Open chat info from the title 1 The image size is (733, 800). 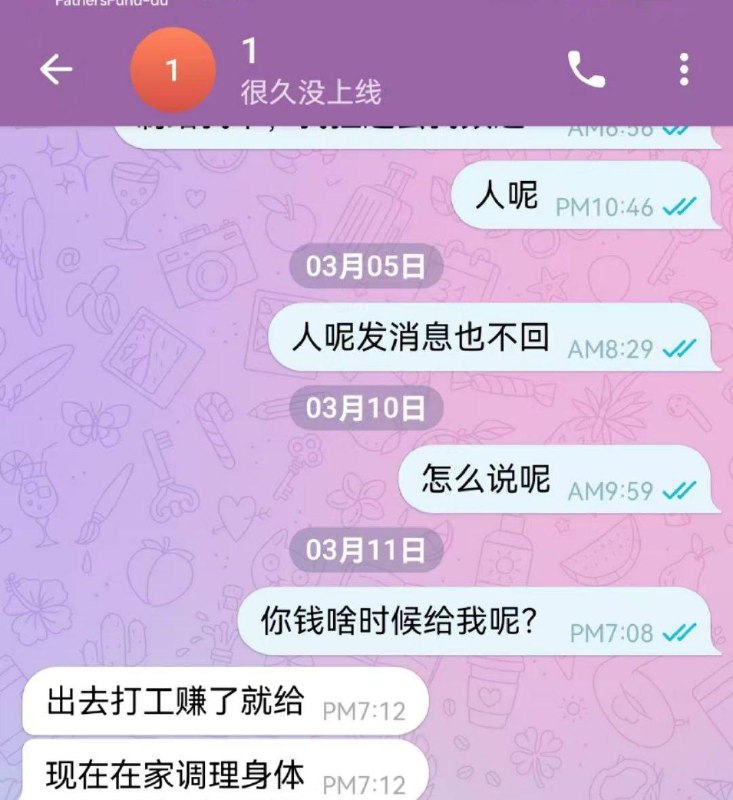point(250,50)
